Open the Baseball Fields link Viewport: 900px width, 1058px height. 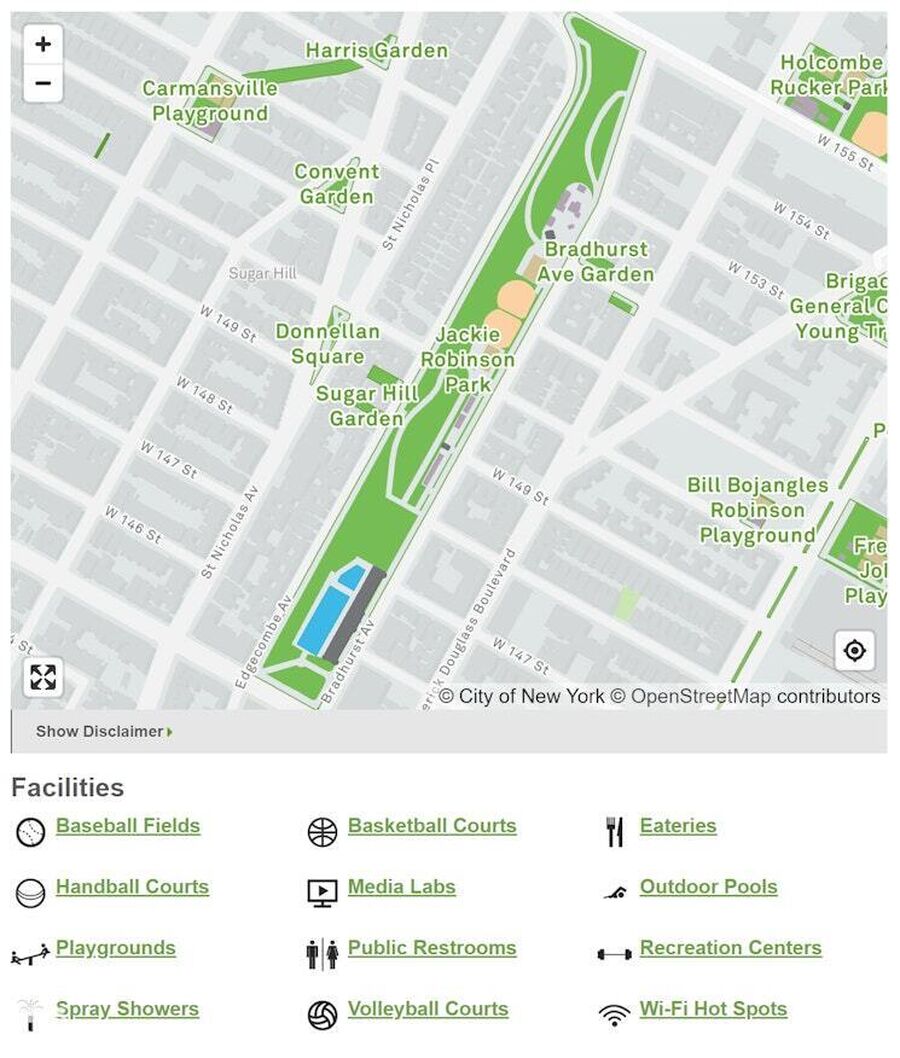[127, 826]
